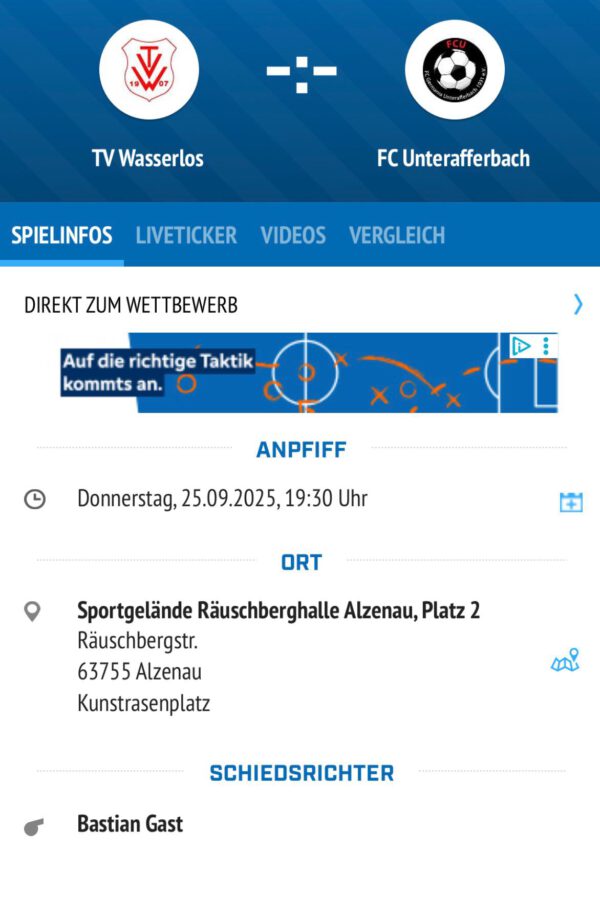
Task: Tap the tactics advertisement banner
Action: click(x=300, y=374)
